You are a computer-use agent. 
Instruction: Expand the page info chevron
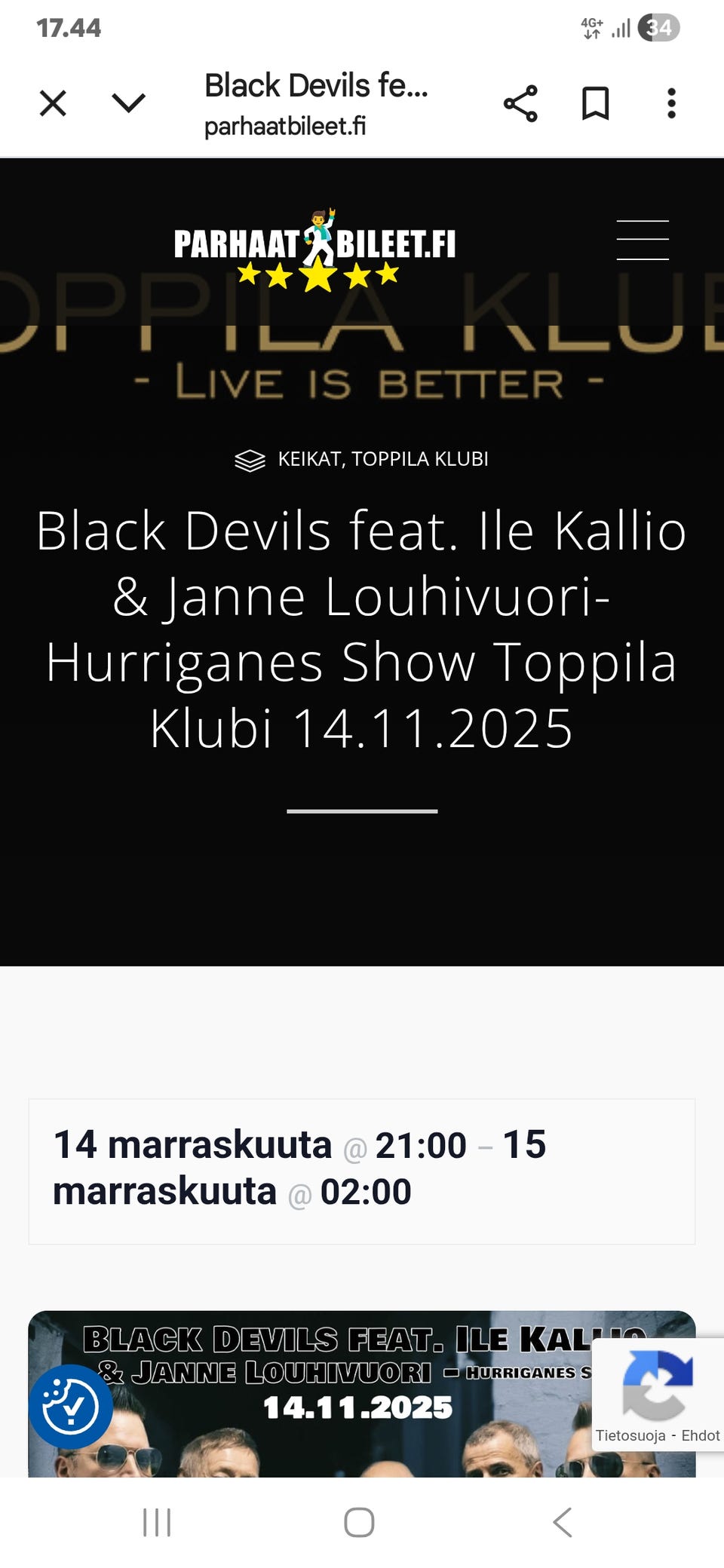128,103
